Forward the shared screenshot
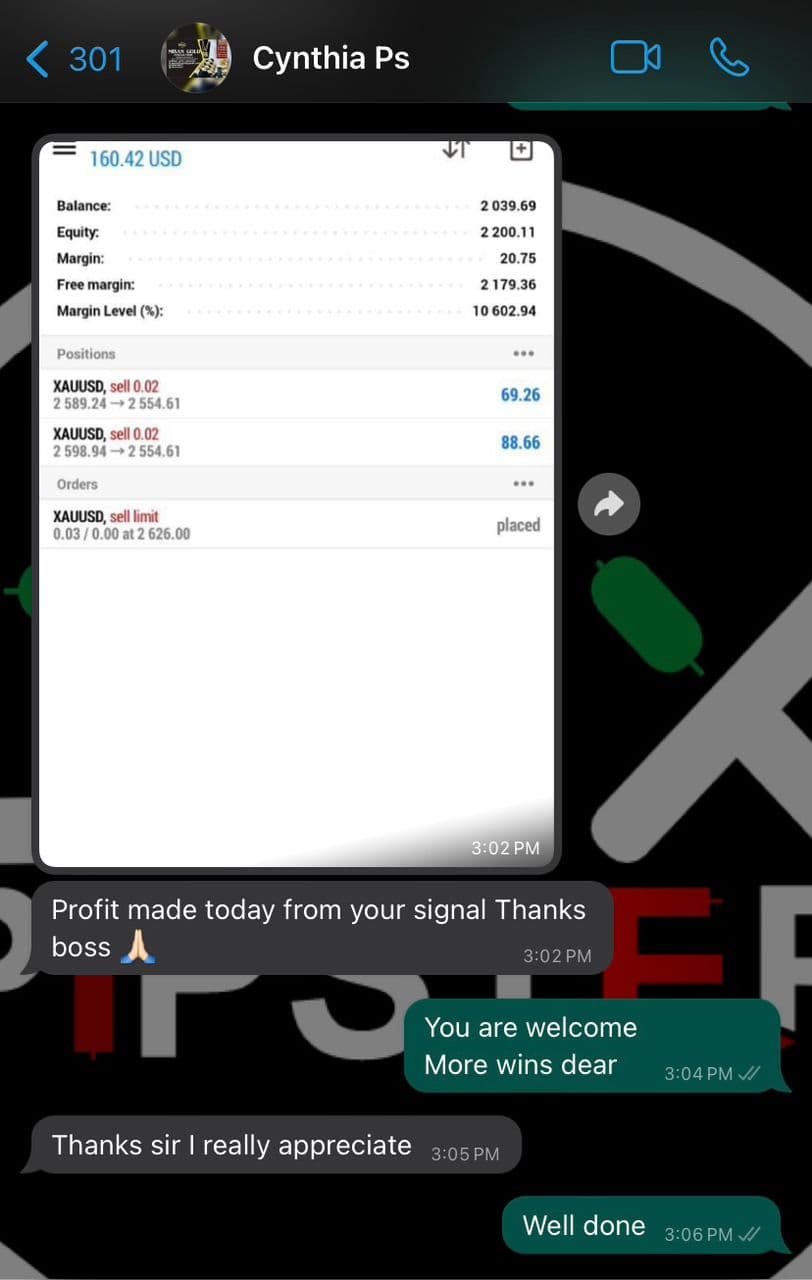Image resolution: width=812 pixels, height=1280 pixels. click(x=608, y=505)
